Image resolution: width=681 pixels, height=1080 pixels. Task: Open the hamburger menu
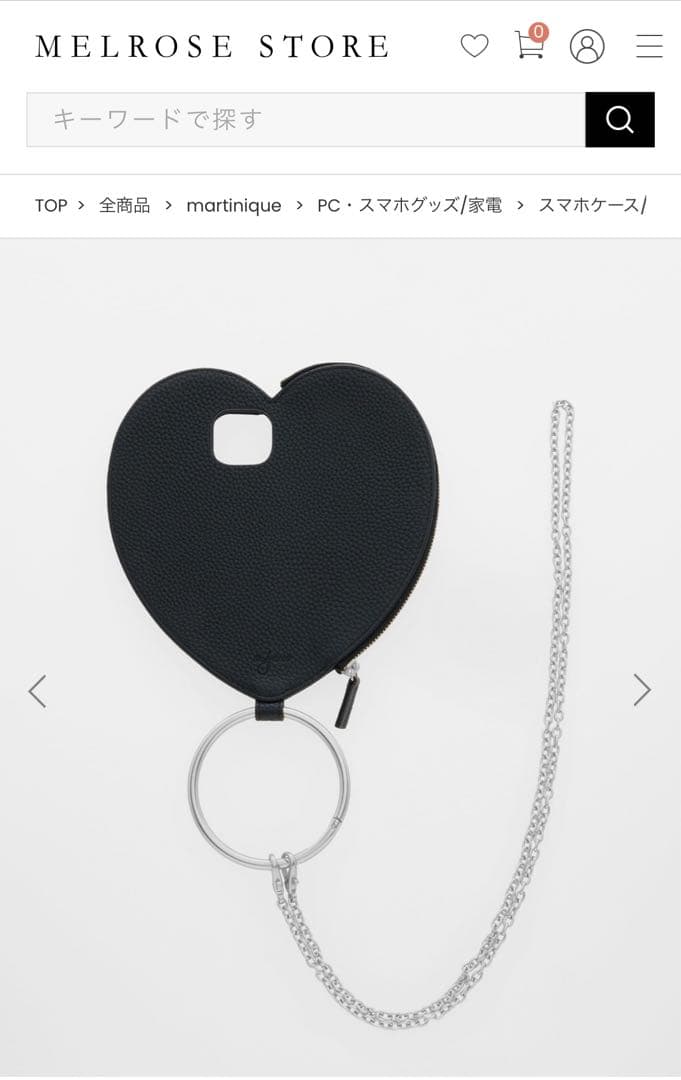click(649, 47)
